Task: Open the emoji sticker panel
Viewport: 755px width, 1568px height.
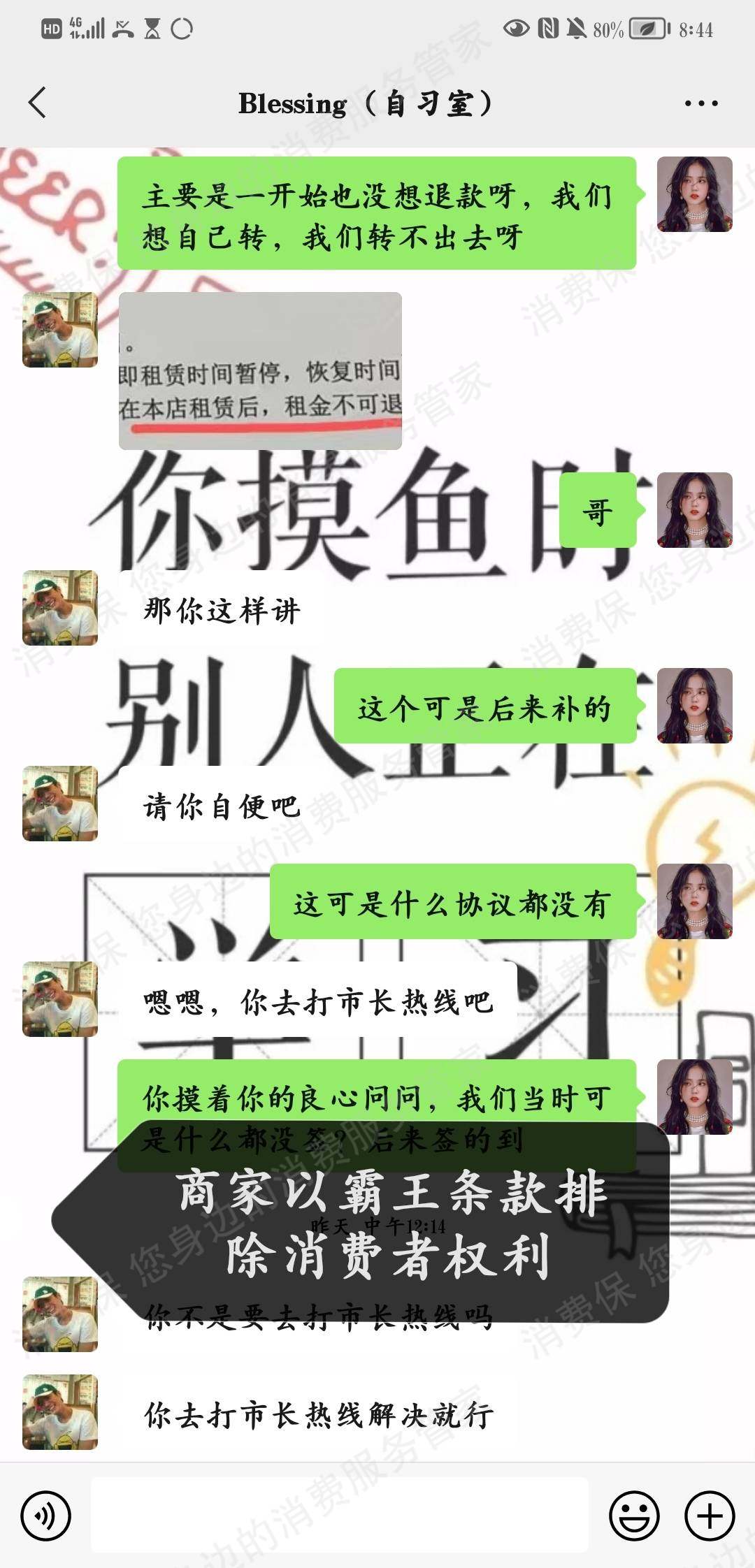Action: coord(634,1516)
